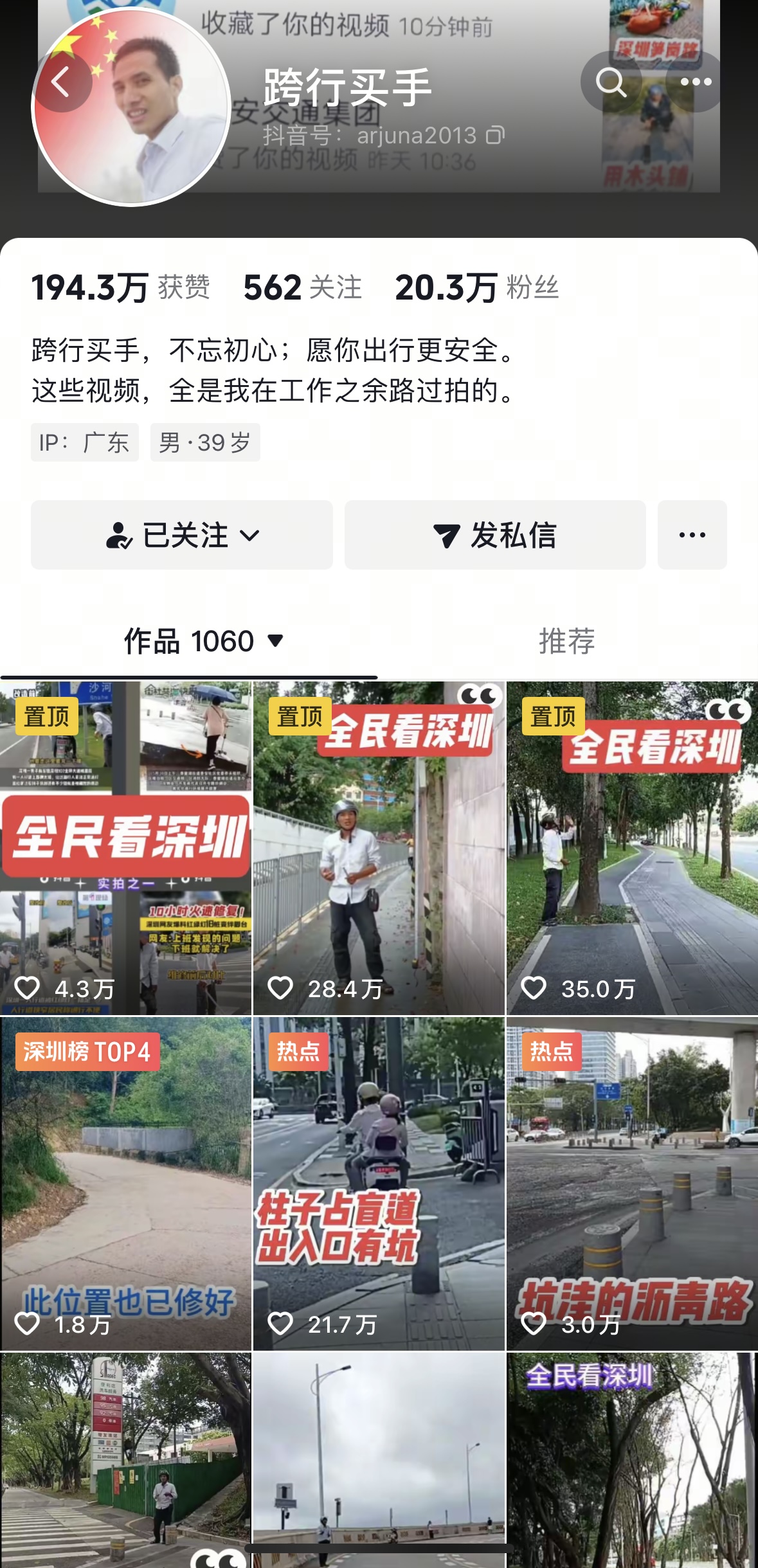Screen dimensions: 758x1568
Task: Send a private message via 发私信
Action: 494,535
